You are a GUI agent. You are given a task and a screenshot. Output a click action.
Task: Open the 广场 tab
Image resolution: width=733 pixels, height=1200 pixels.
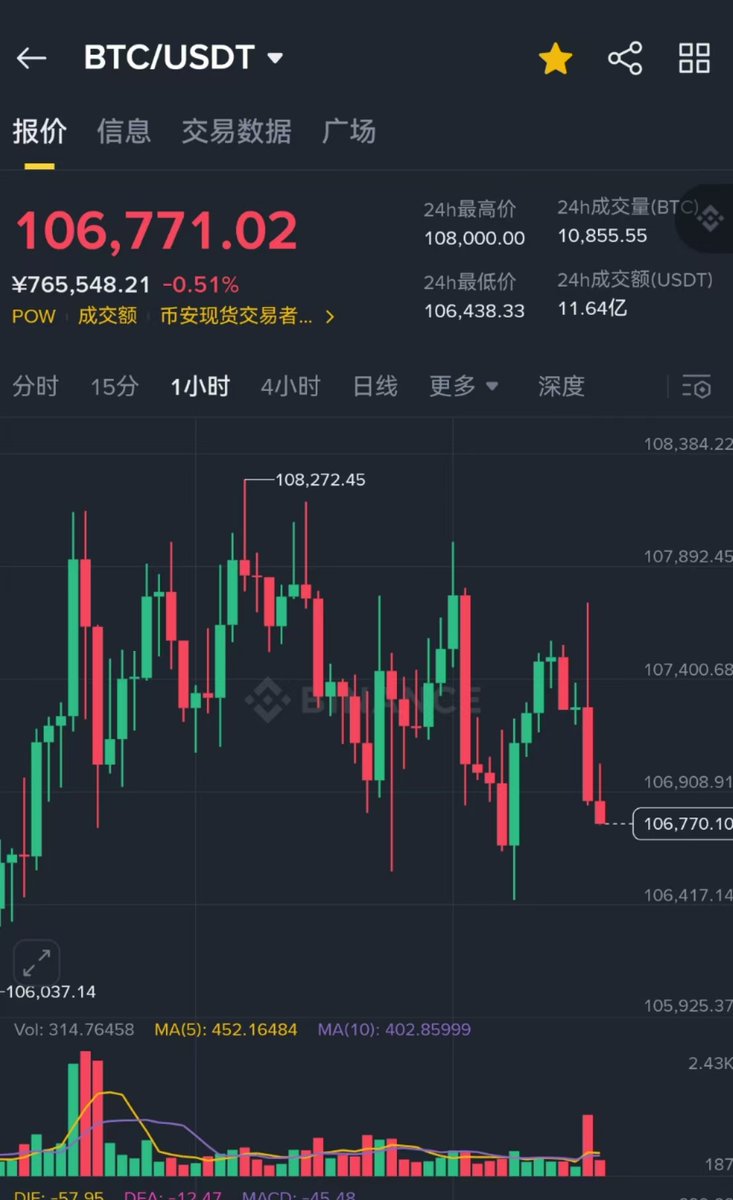click(349, 131)
